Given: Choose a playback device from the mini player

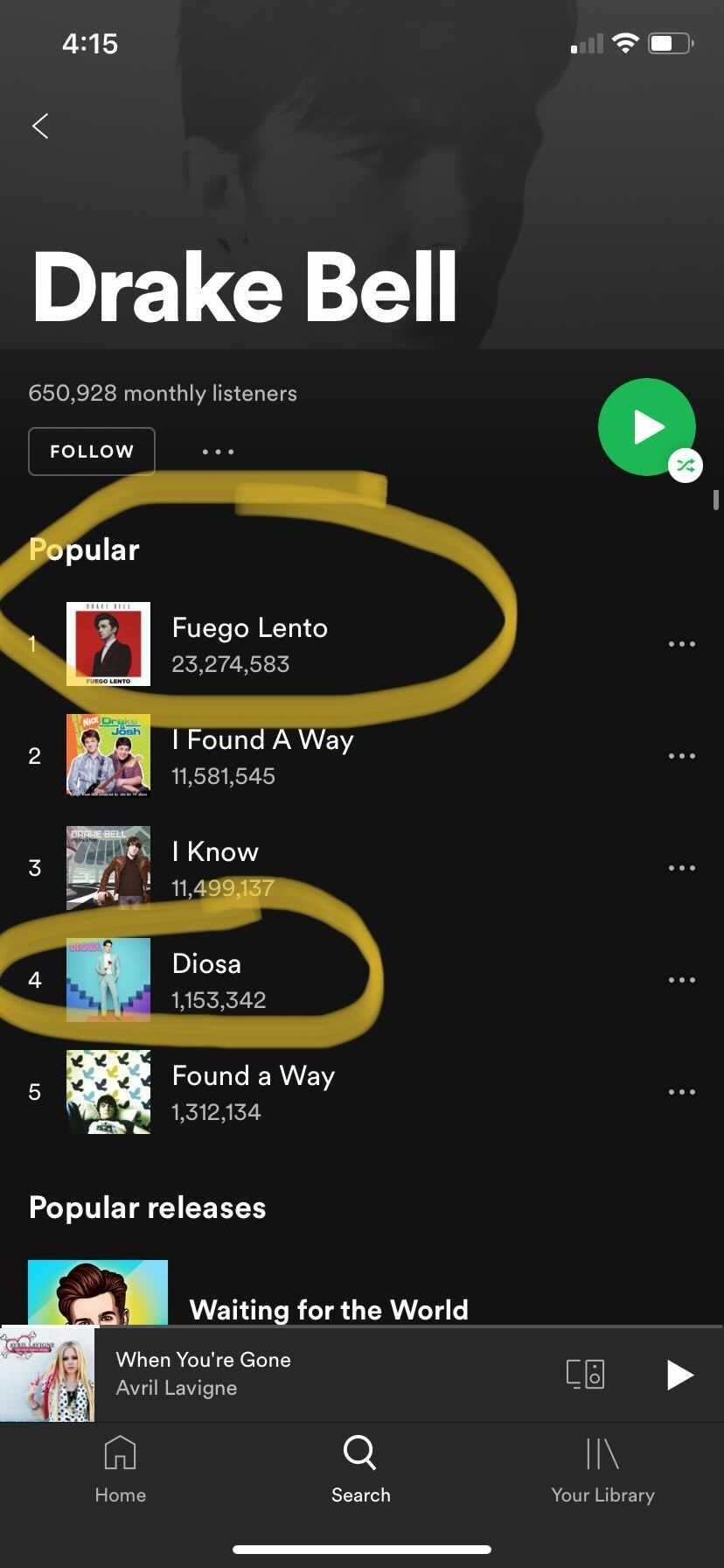Looking at the screenshot, I should pyautogui.click(x=585, y=1374).
